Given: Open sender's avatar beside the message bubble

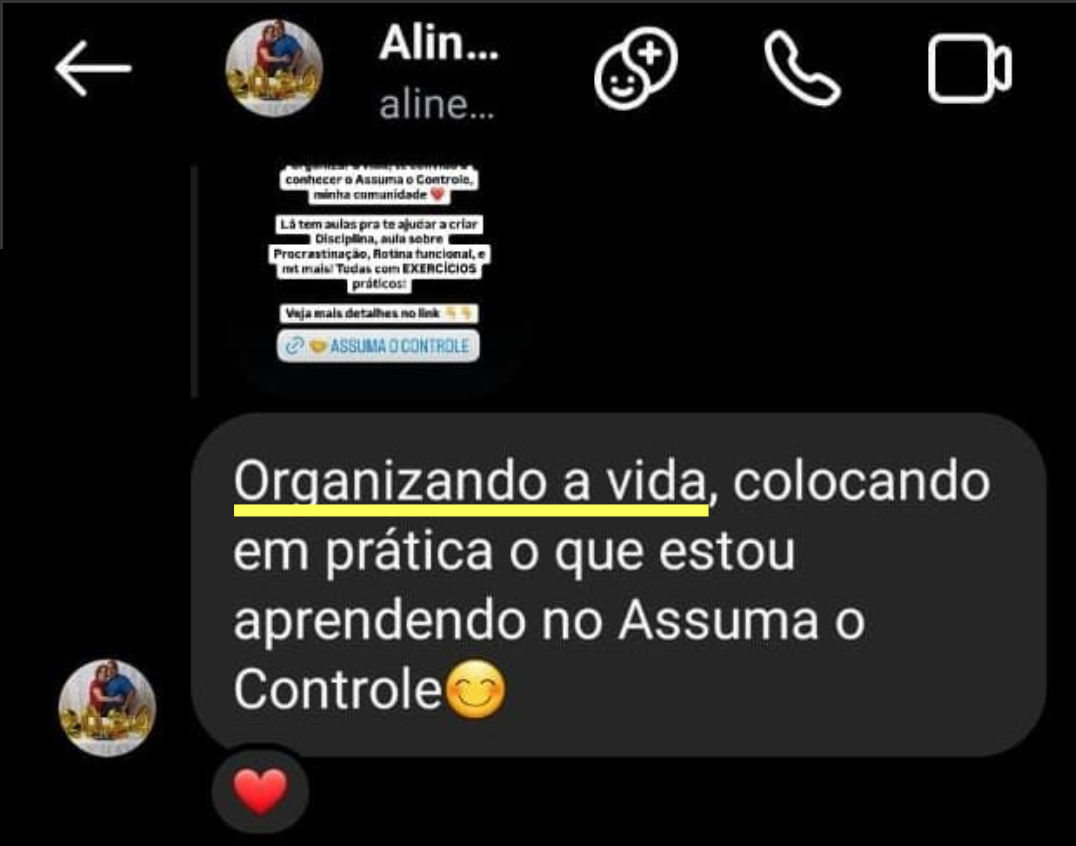Looking at the screenshot, I should 107,707.
